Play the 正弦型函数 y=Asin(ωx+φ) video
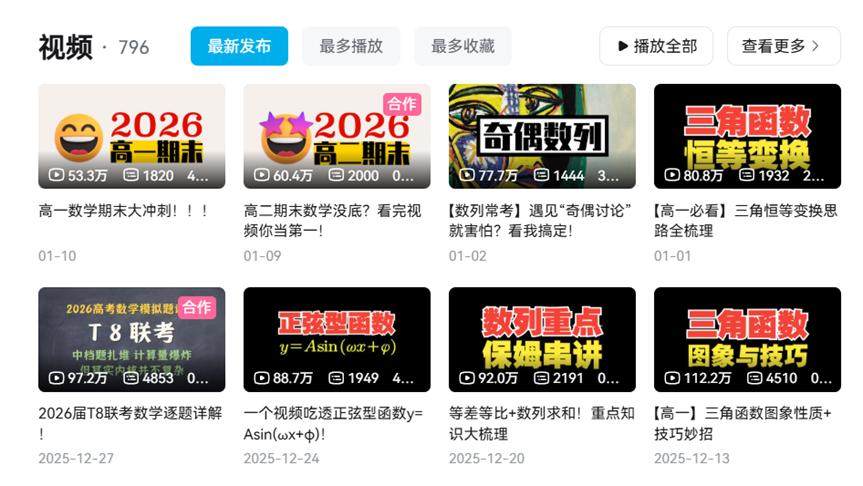 tap(337, 340)
